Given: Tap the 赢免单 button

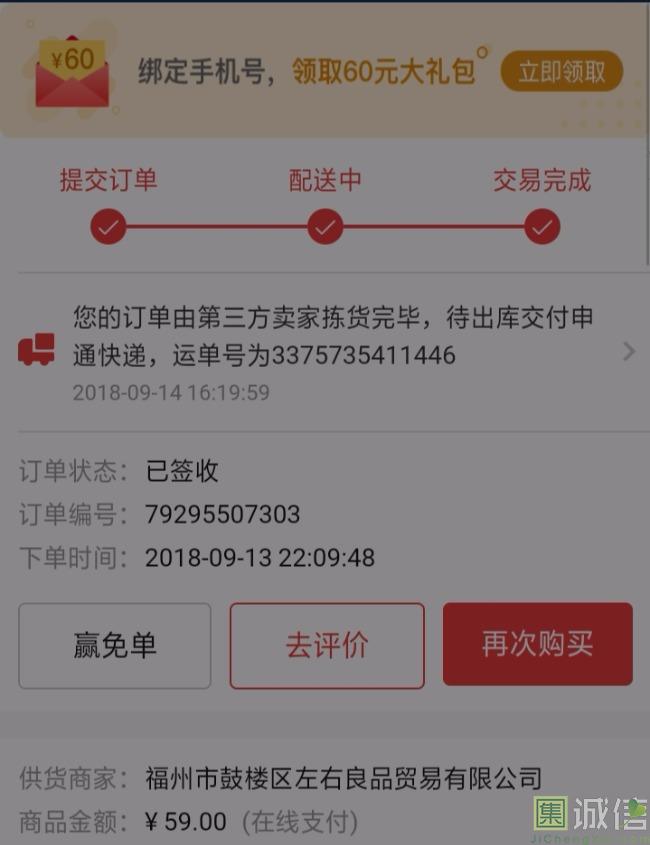Looking at the screenshot, I should pos(115,646).
